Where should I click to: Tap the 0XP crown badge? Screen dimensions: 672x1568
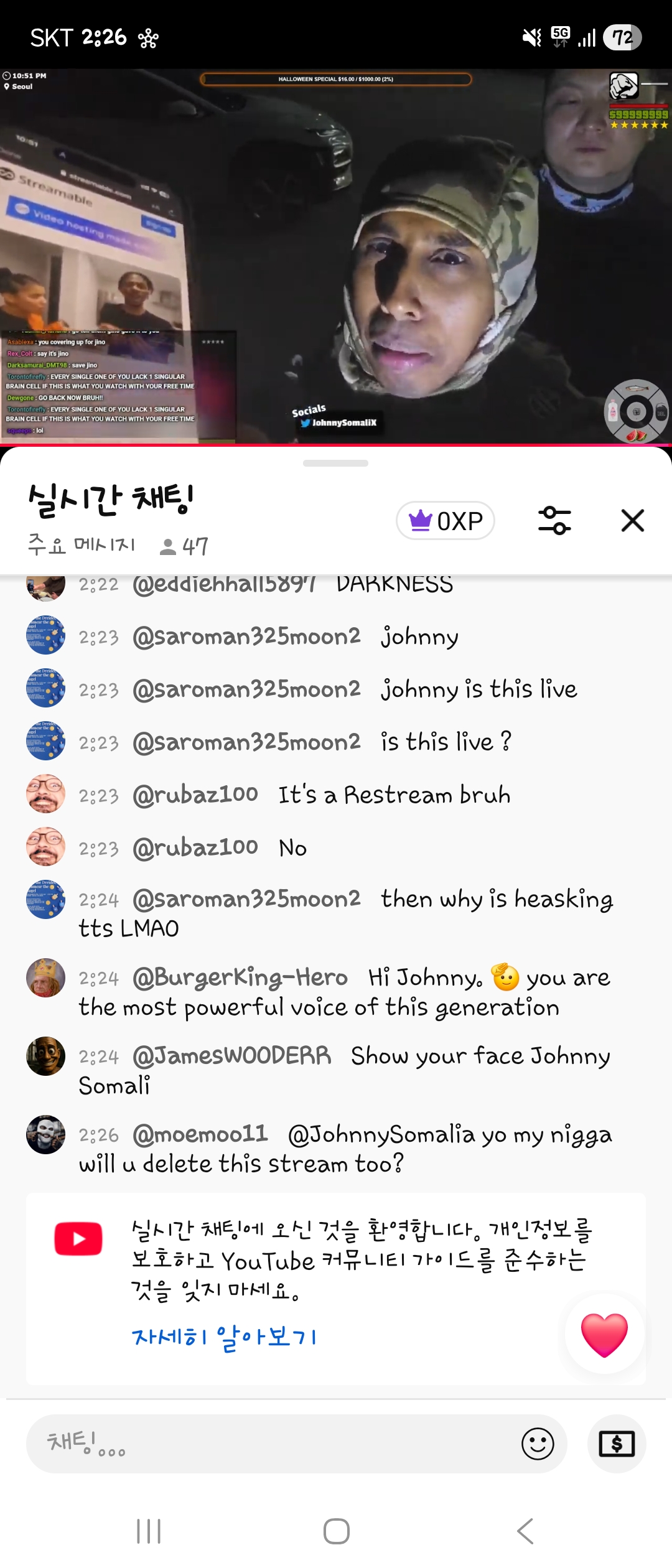pyautogui.click(x=446, y=520)
